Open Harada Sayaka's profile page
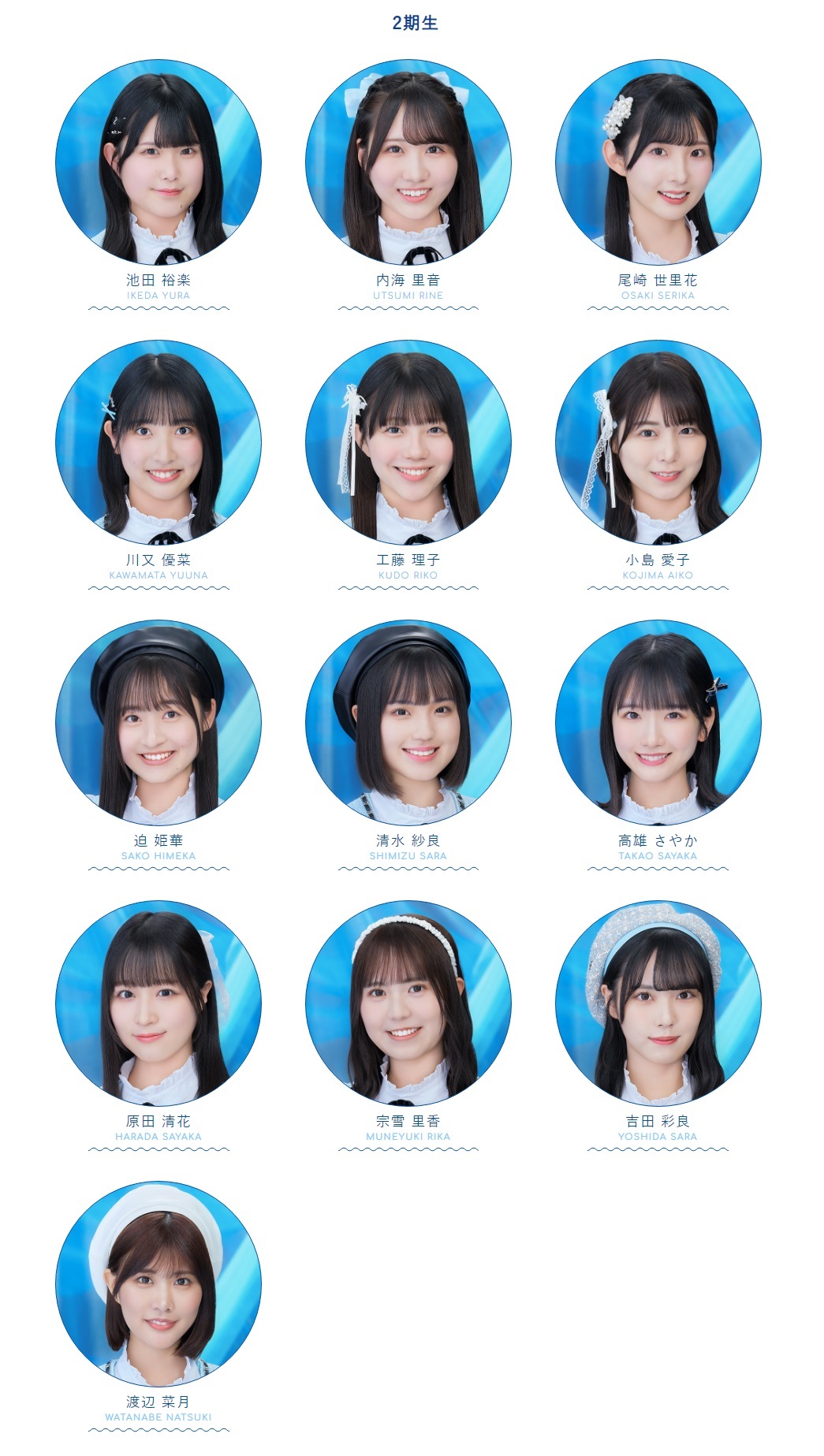 pos(158,1004)
